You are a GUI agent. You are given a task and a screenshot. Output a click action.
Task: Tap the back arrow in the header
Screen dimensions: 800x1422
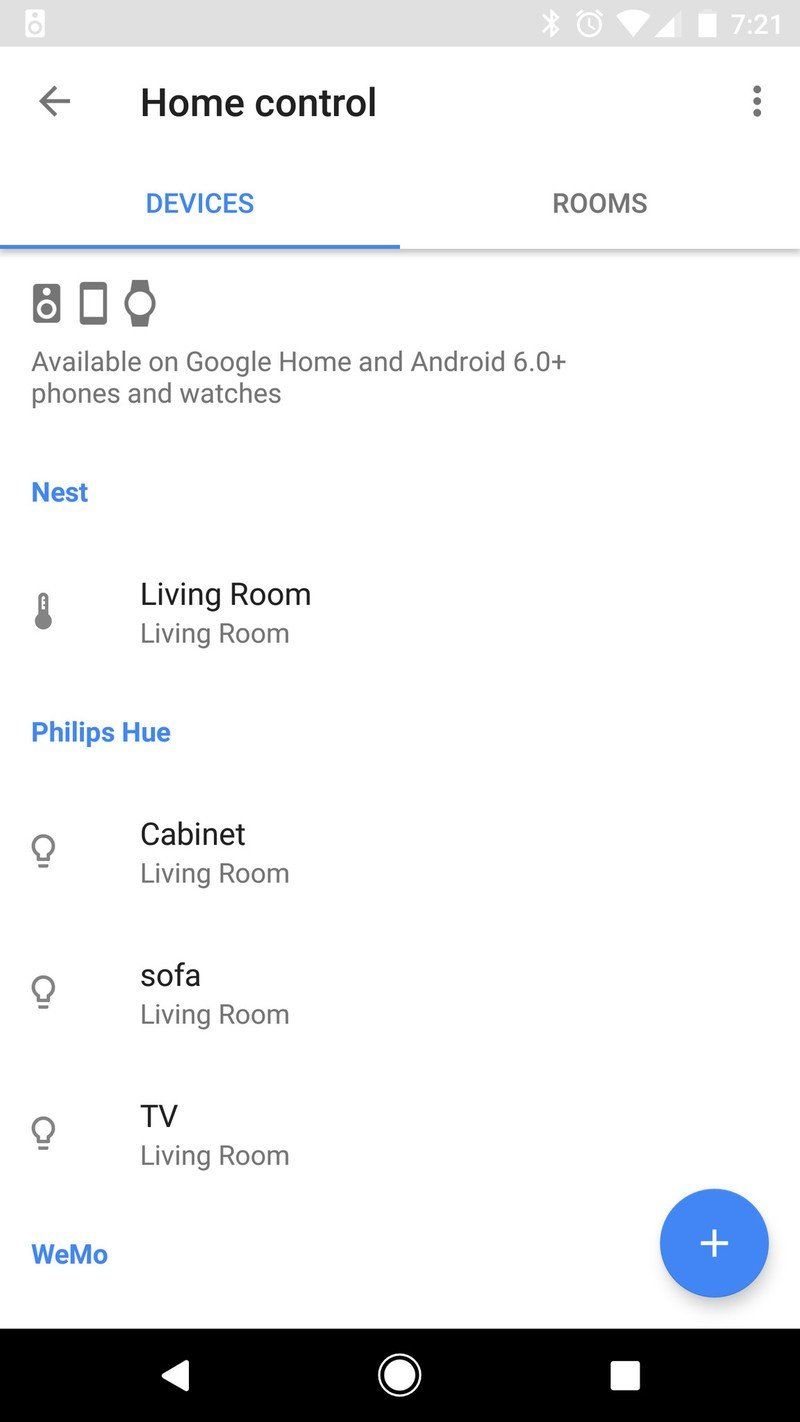pyautogui.click(x=55, y=101)
